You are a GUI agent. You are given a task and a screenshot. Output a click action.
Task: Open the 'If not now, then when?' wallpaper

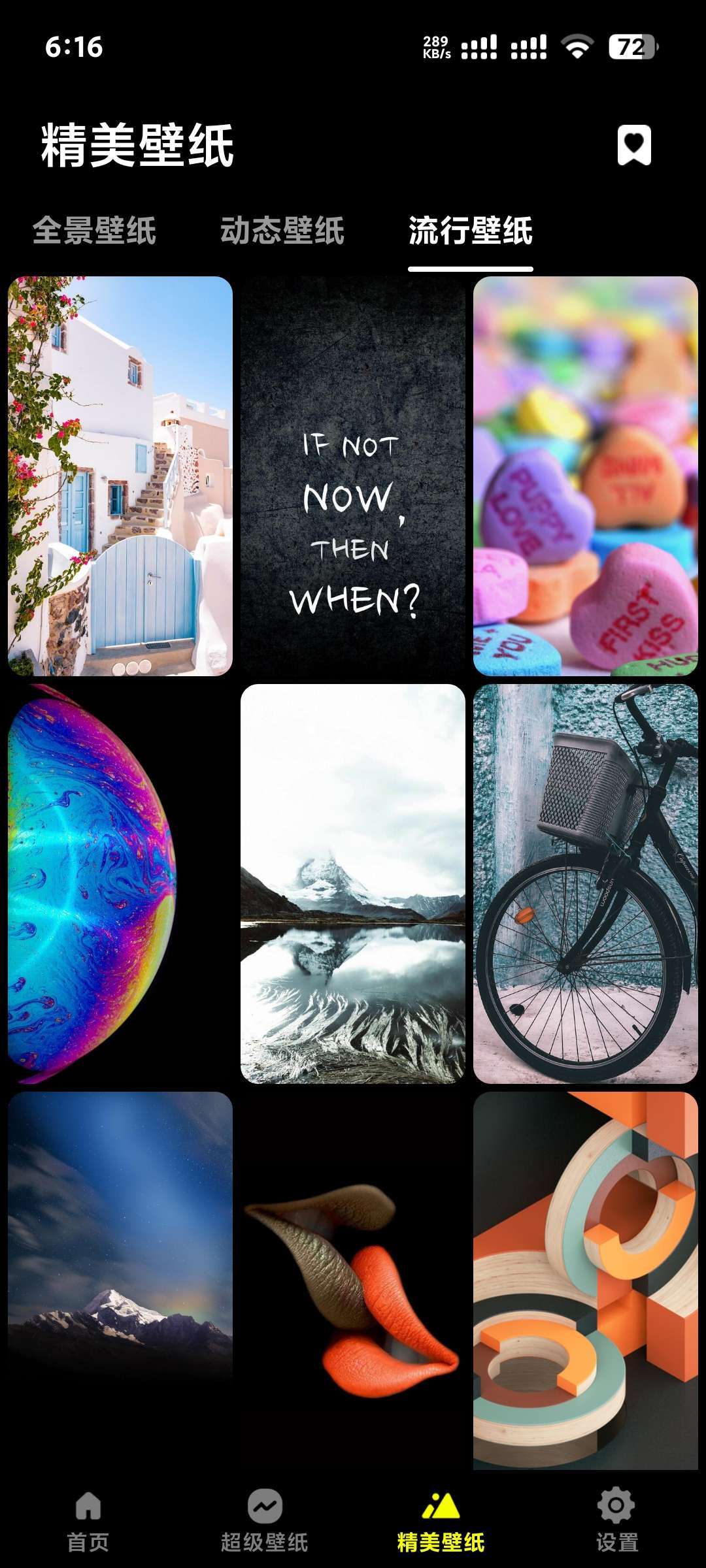tap(353, 476)
